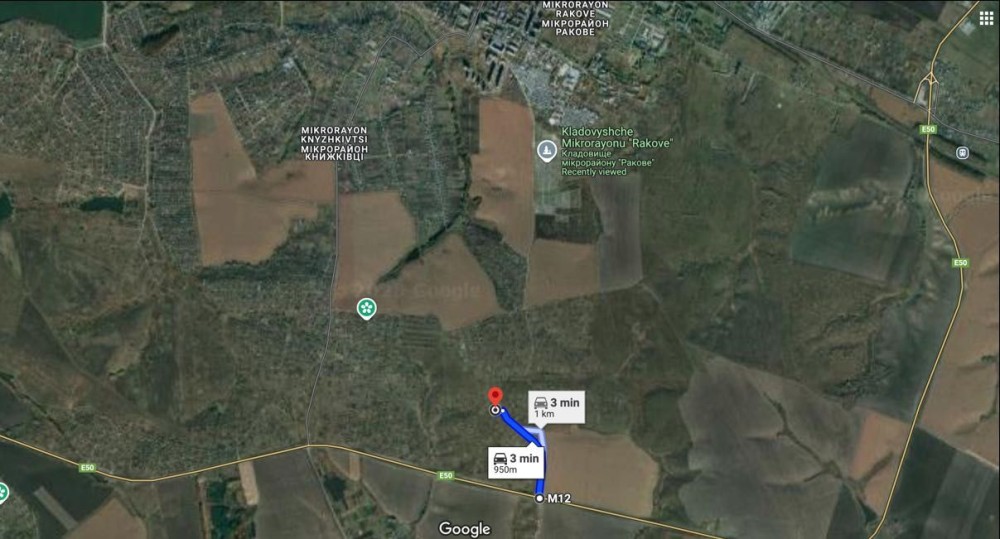Select the 3 min 950m route

(515, 462)
